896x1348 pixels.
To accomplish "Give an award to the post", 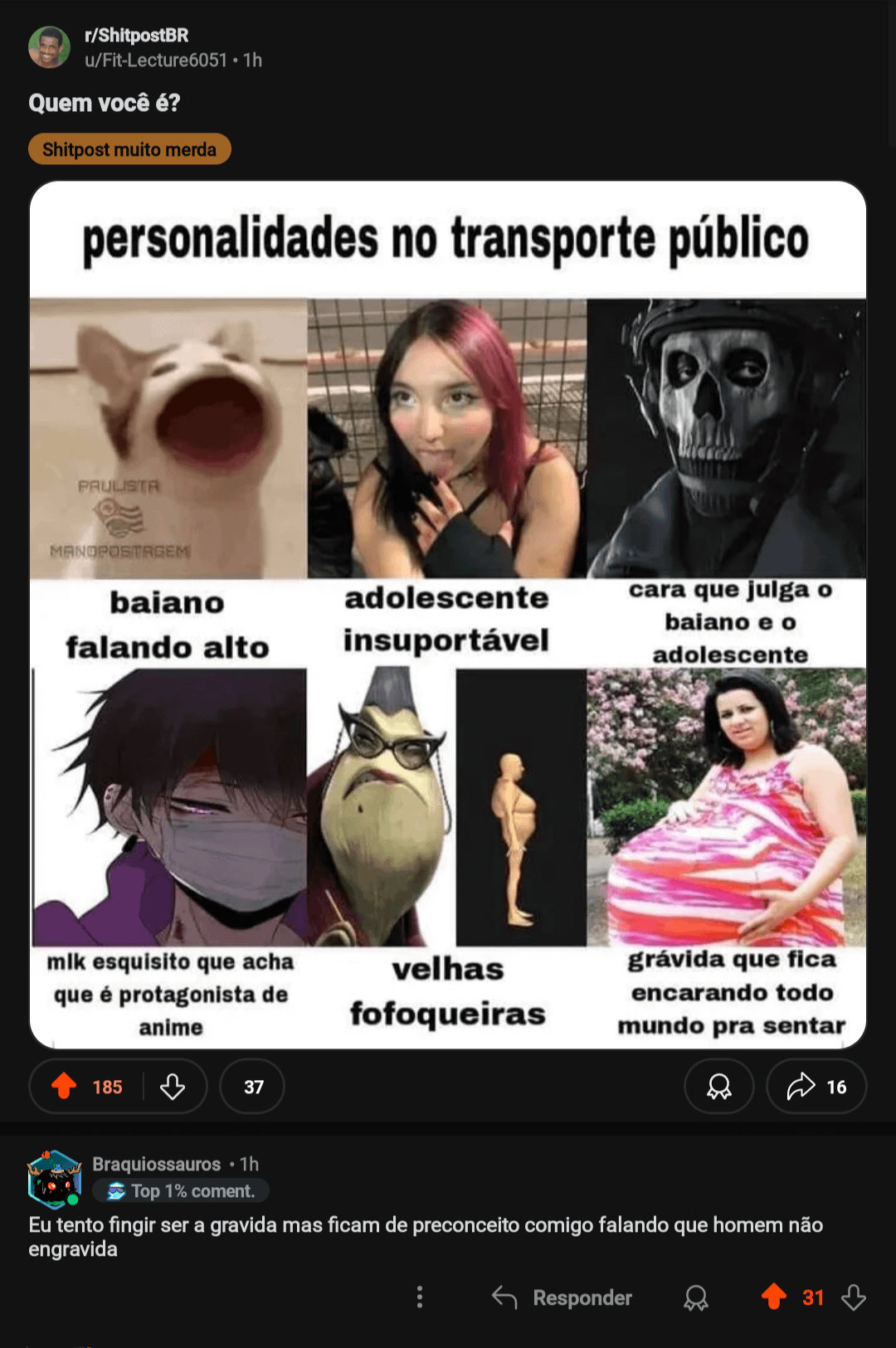I will [718, 1087].
